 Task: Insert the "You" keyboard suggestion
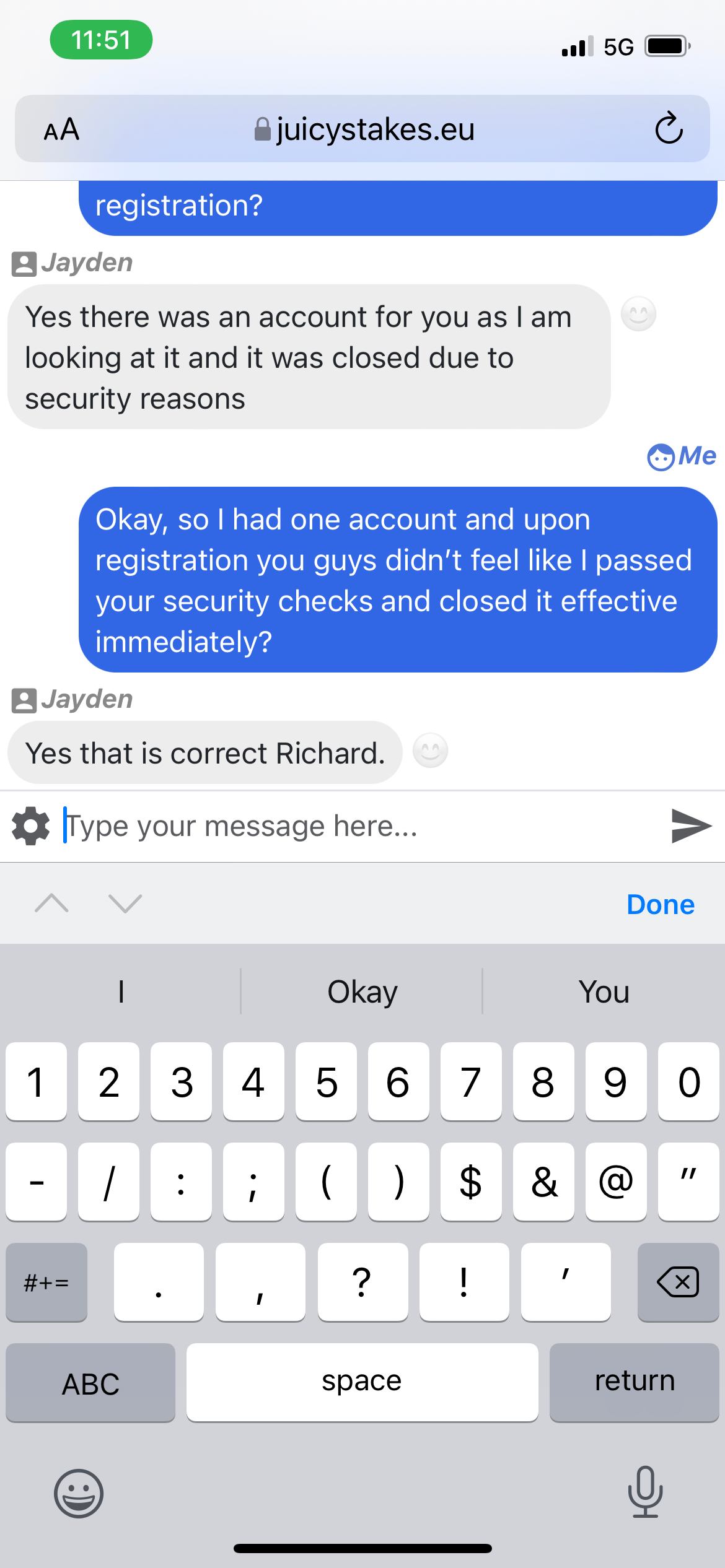pos(604,992)
